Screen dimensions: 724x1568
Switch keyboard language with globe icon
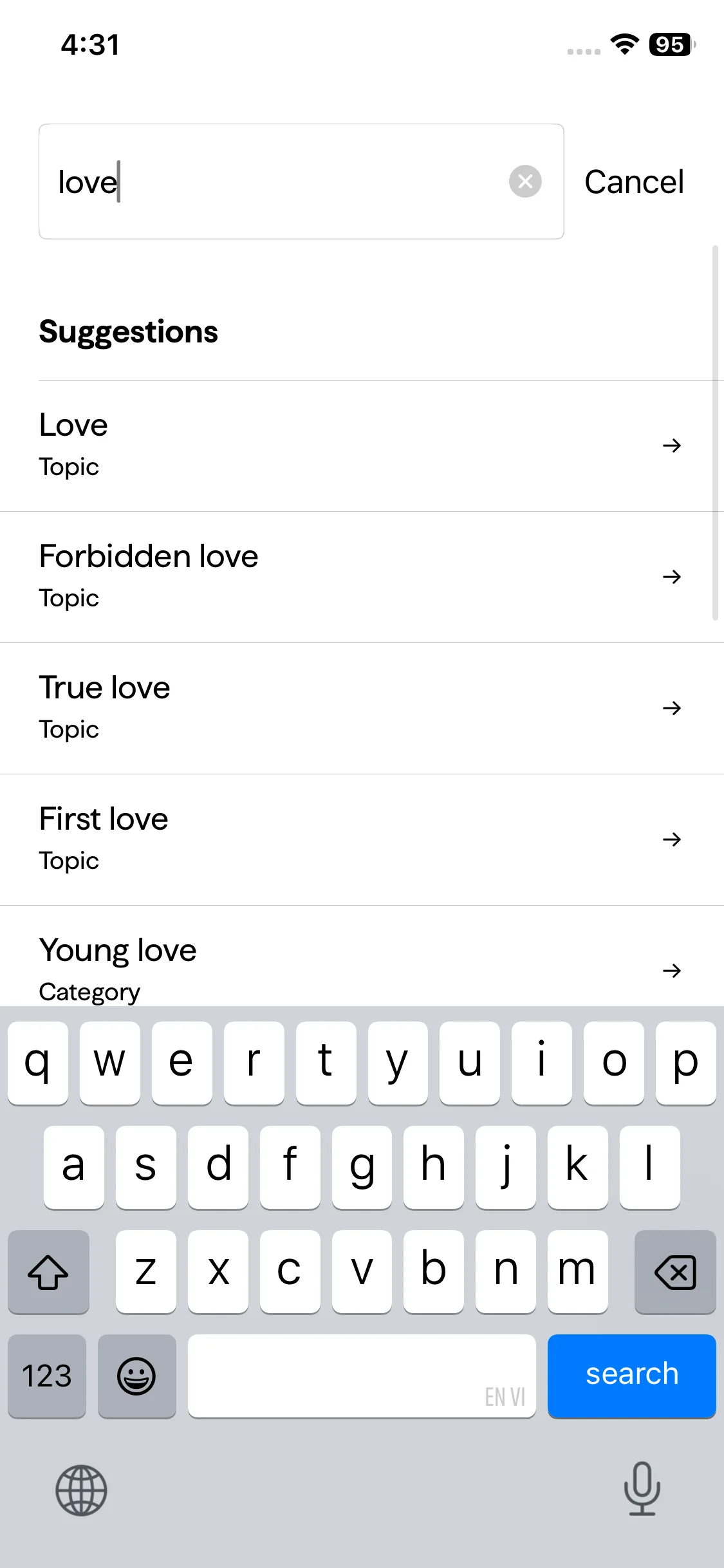pos(81,1490)
